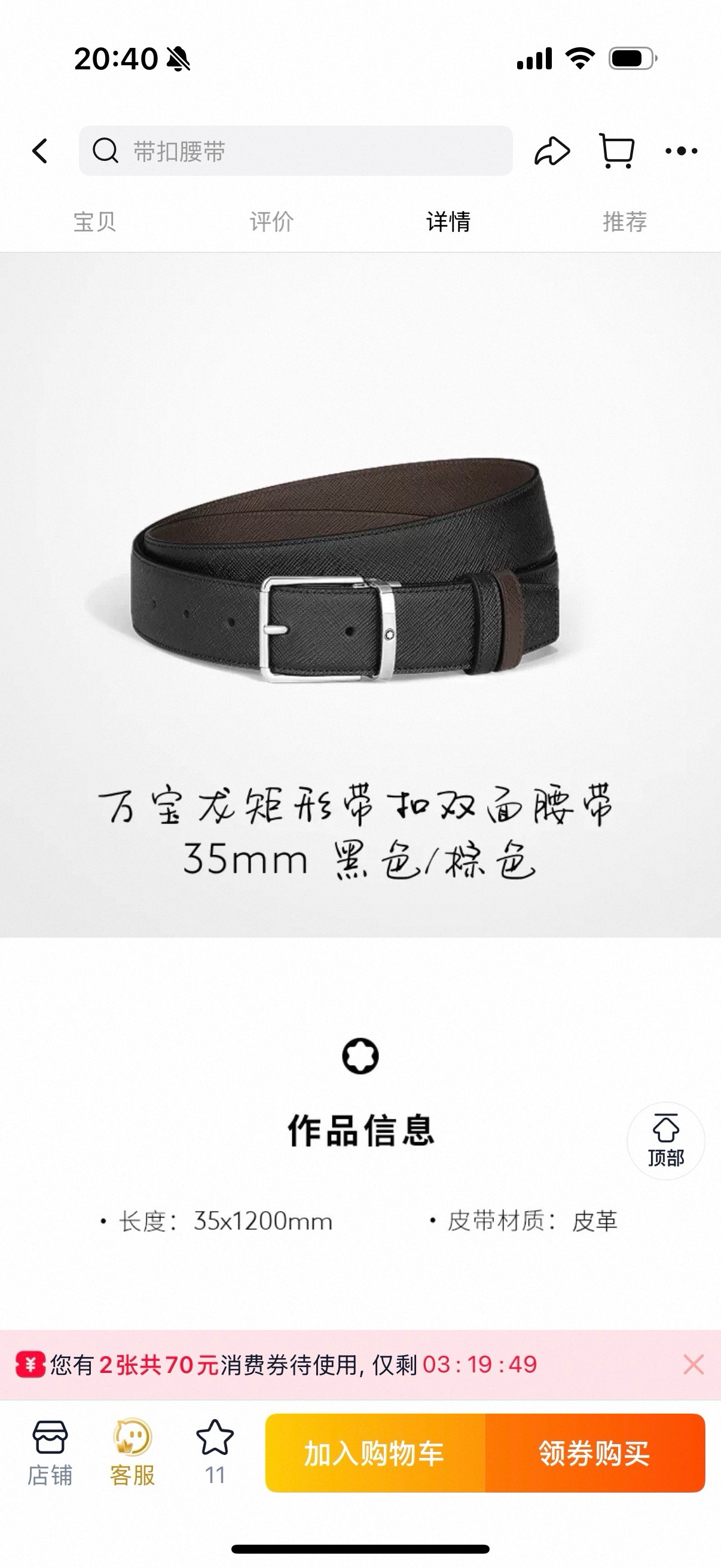Image resolution: width=721 pixels, height=1568 pixels.
Task: Jump back to top with 顶部
Action: click(x=665, y=1141)
